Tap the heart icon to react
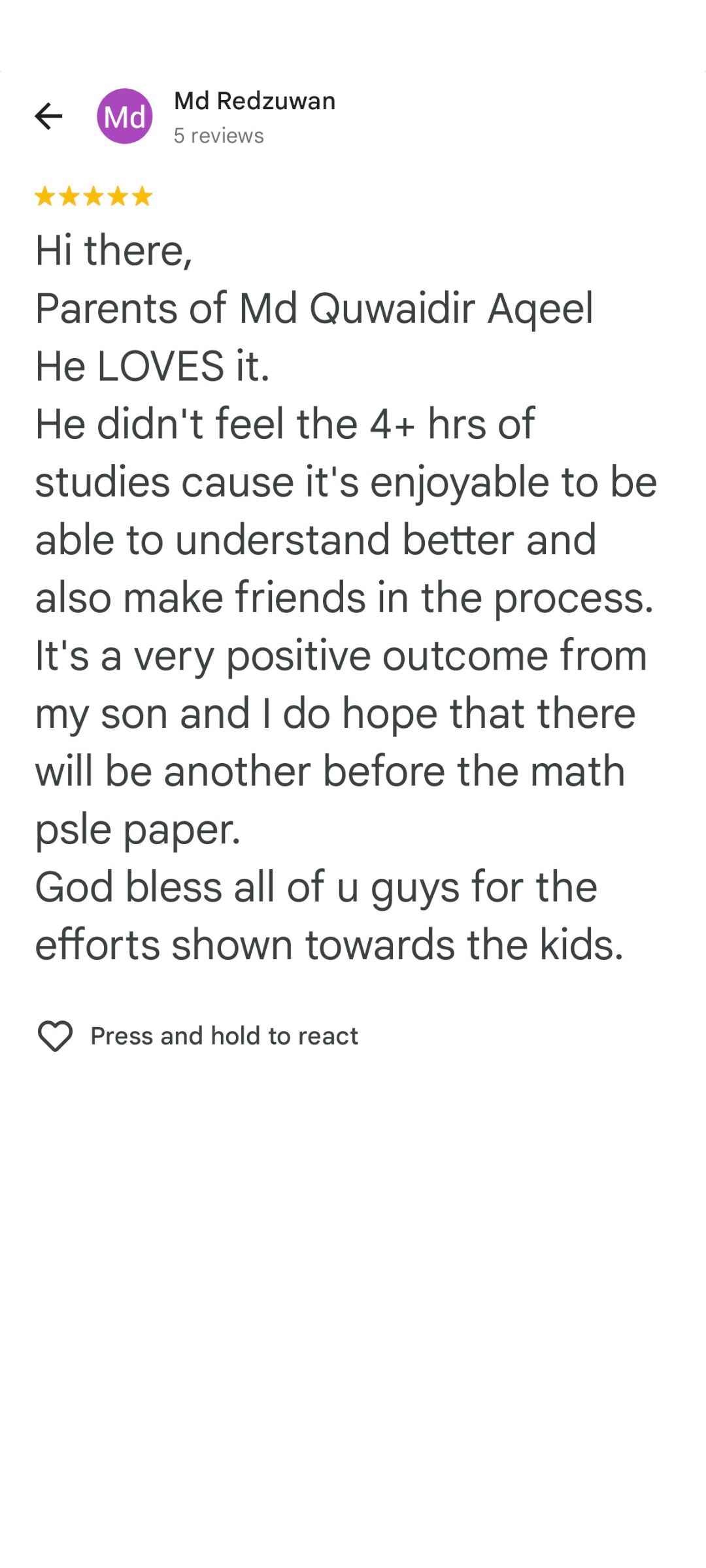 point(56,1036)
